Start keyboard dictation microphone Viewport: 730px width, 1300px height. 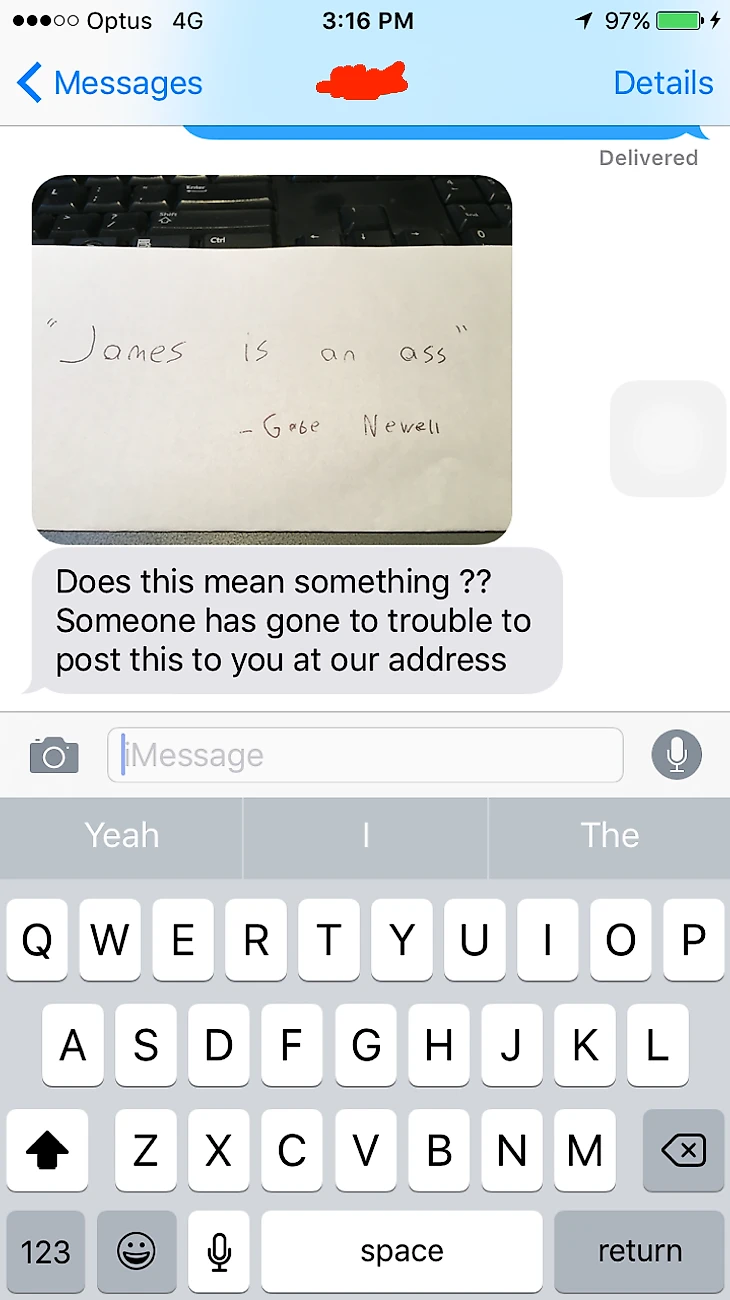tap(219, 1251)
